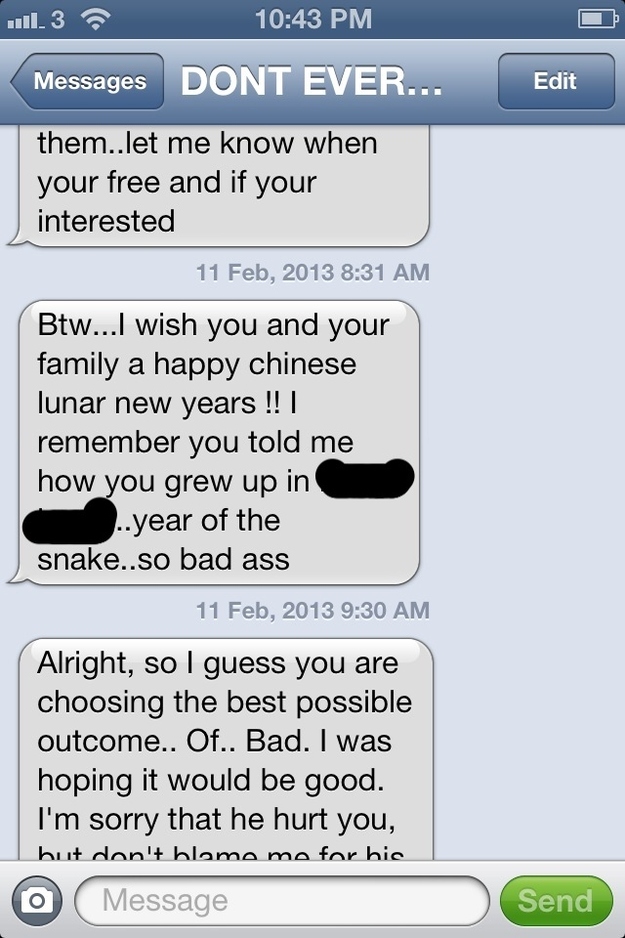Tap the Edit button

click(x=555, y=82)
